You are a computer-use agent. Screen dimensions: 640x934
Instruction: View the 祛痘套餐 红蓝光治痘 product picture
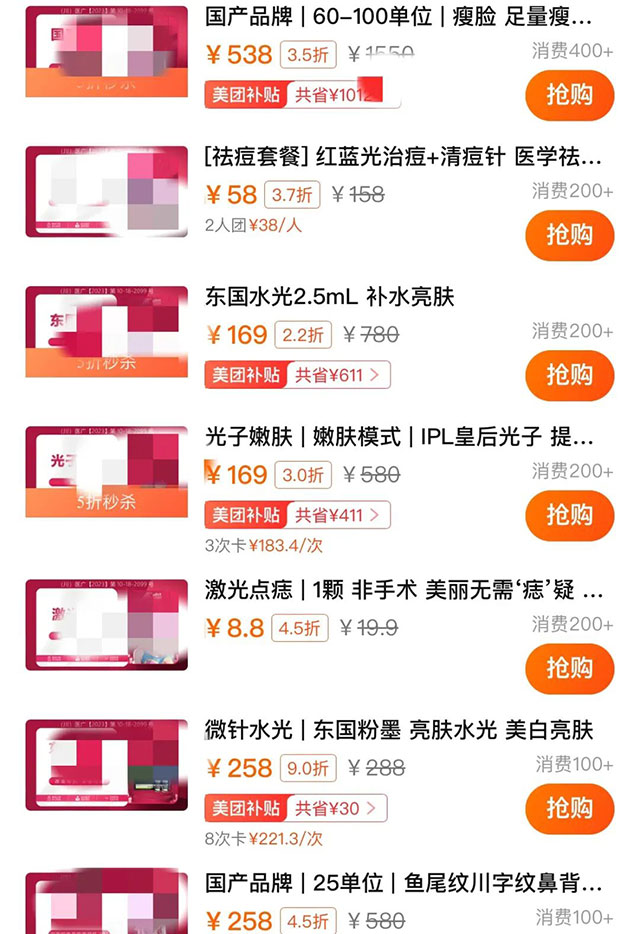point(106,191)
